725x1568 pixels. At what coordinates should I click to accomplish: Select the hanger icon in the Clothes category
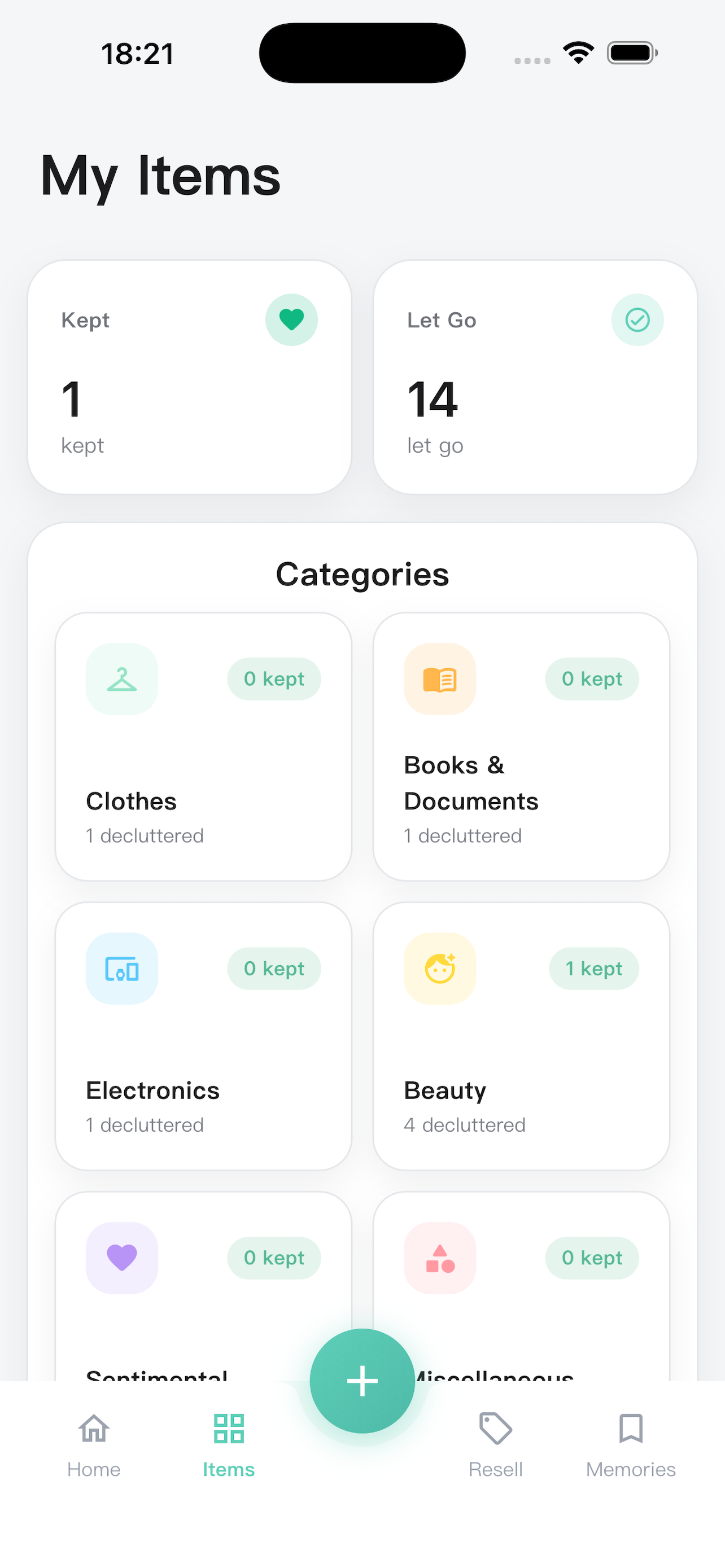pyautogui.click(x=121, y=678)
